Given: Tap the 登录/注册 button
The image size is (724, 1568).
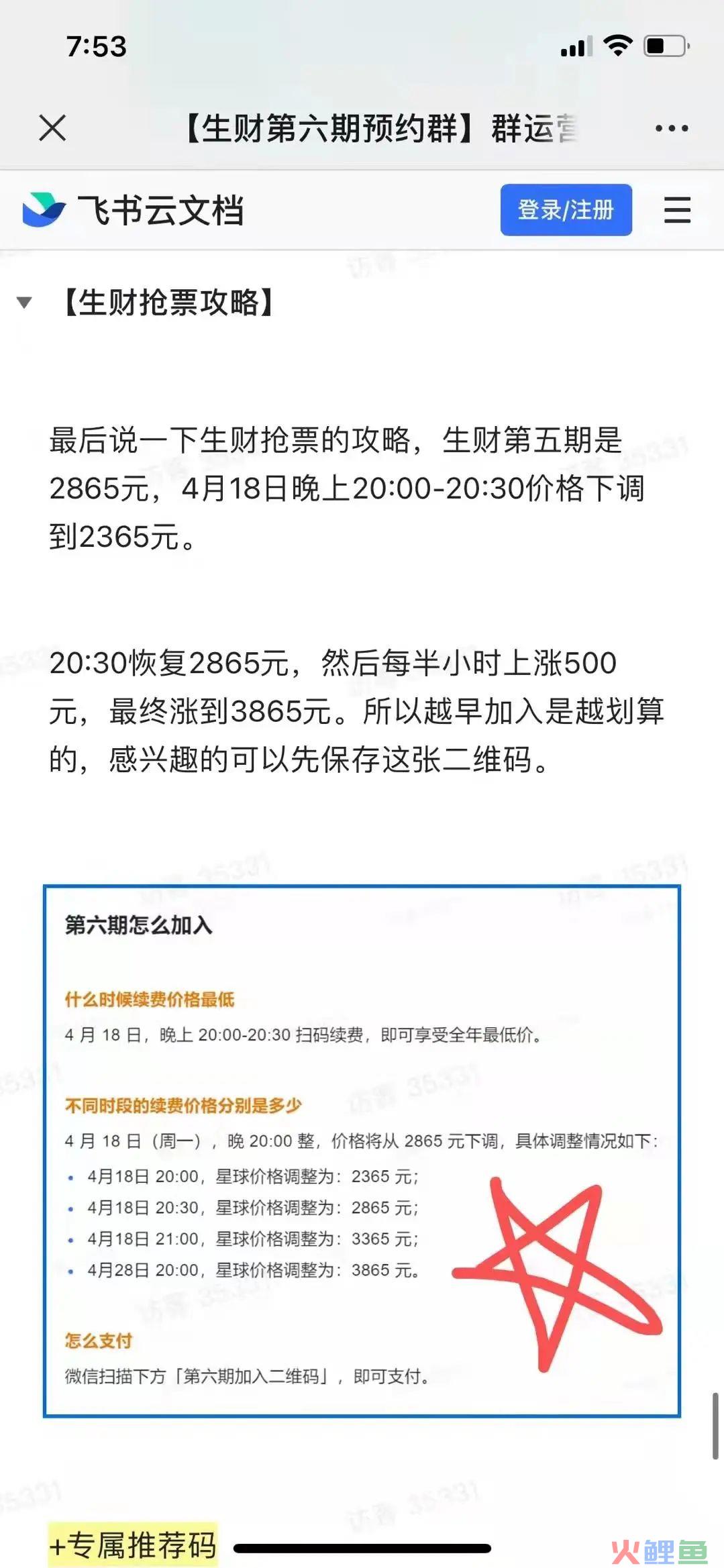Looking at the screenshot, I should [566, 210].
